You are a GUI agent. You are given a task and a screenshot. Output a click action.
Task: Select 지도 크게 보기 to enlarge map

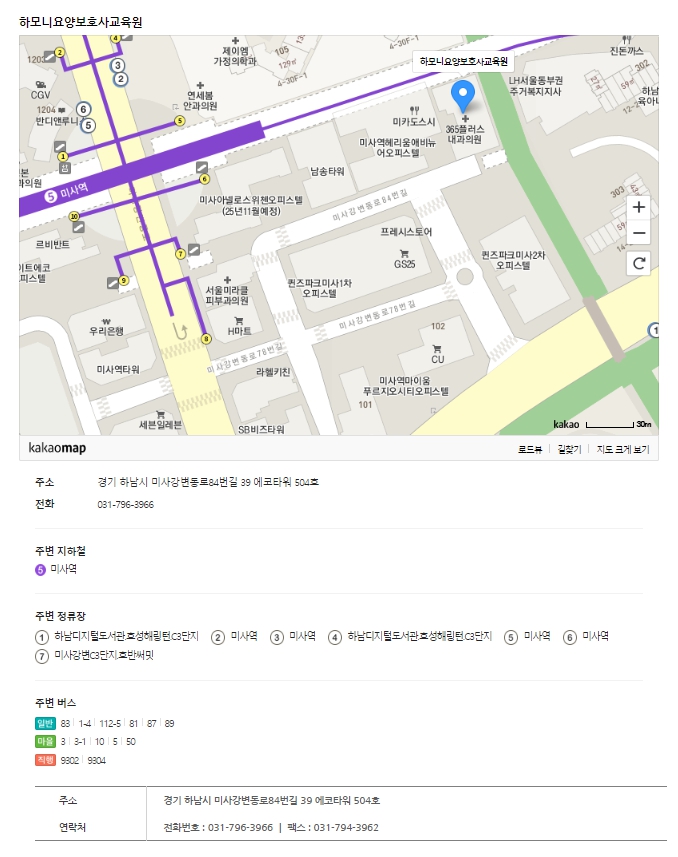[622, 449]
